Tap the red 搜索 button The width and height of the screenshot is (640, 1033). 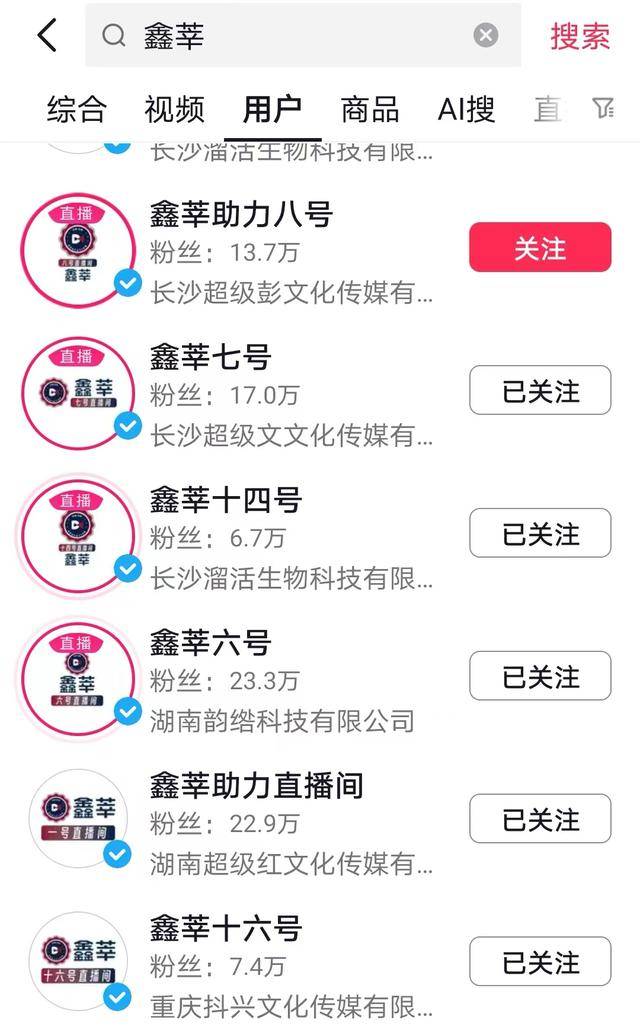(x=580, y=36)
